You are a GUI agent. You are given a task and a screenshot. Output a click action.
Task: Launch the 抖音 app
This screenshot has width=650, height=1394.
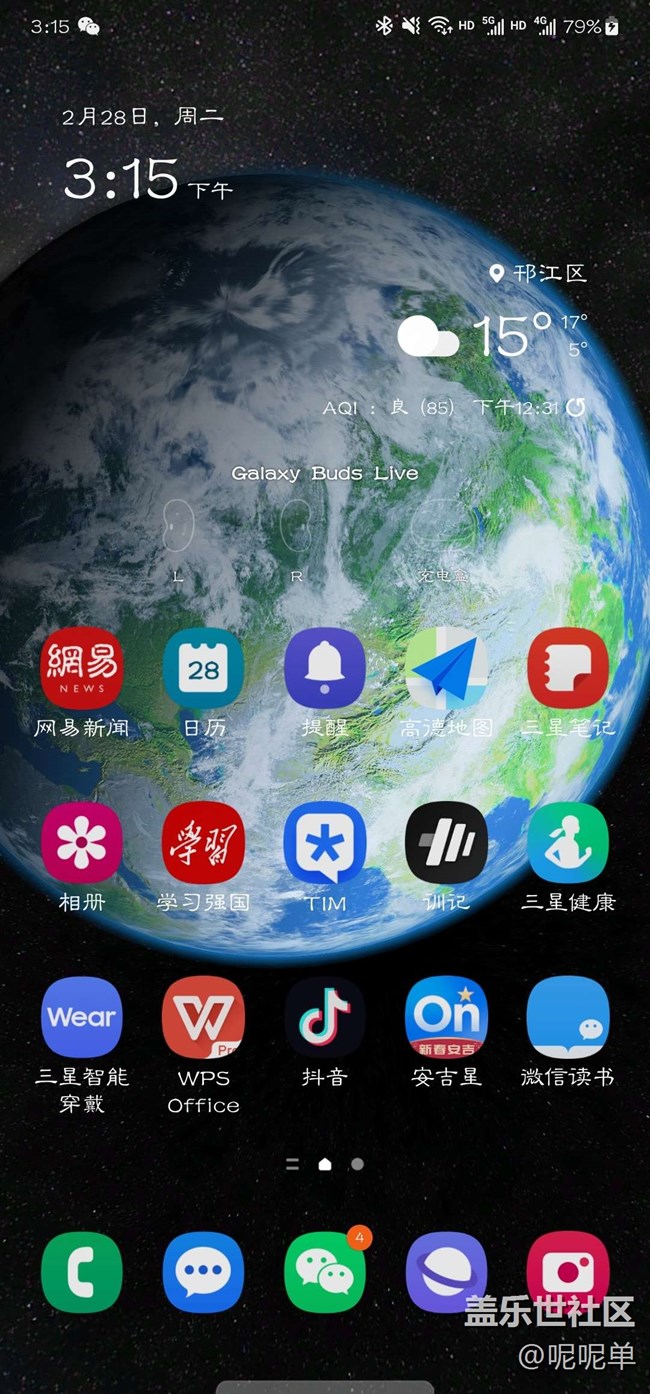(324, 1017)
